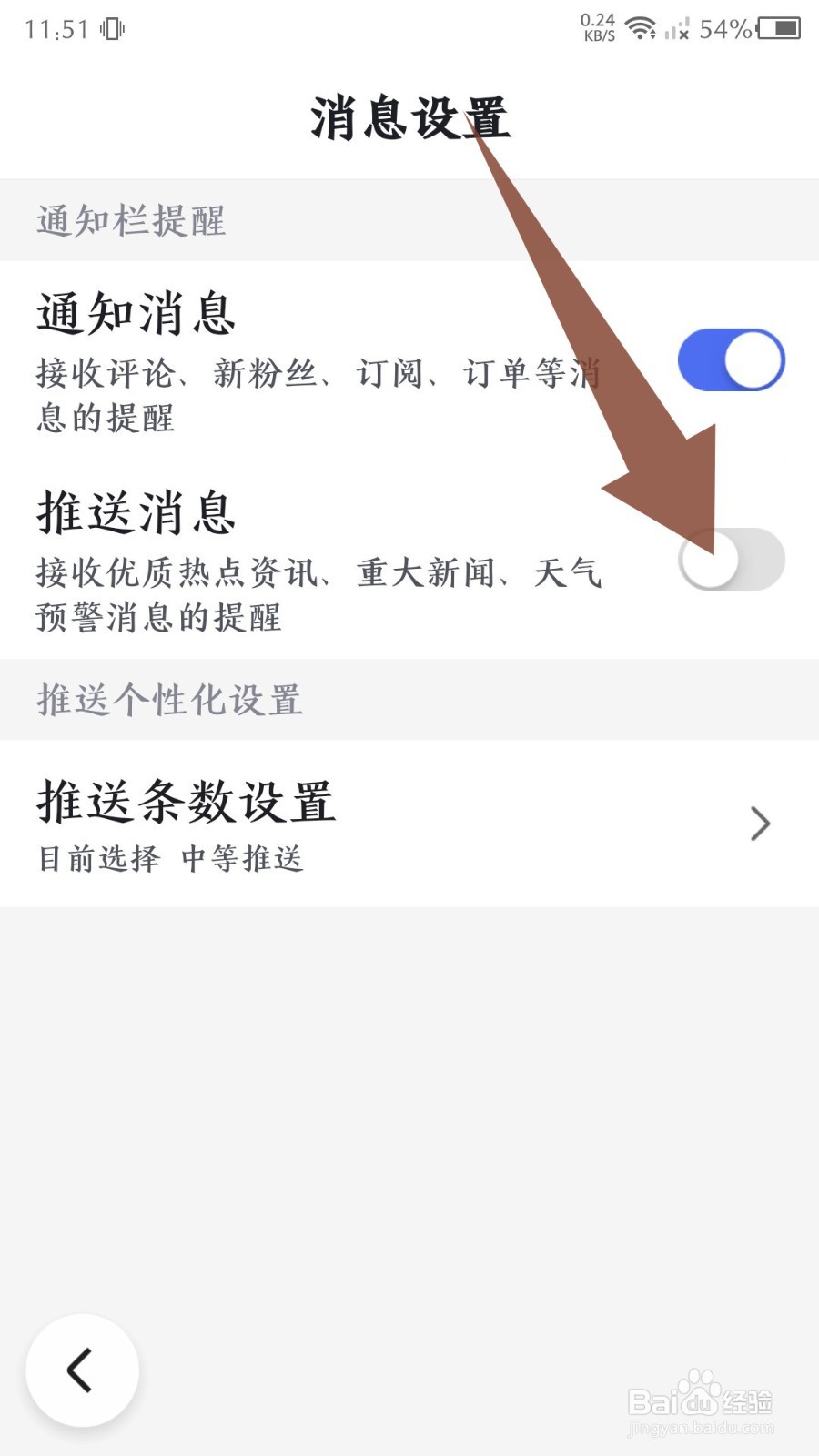Image resolution: width=819 pixels, height=1456 pixels.
Task: Tap the back arrow at bottom left
Action: tap(83, 1370)
